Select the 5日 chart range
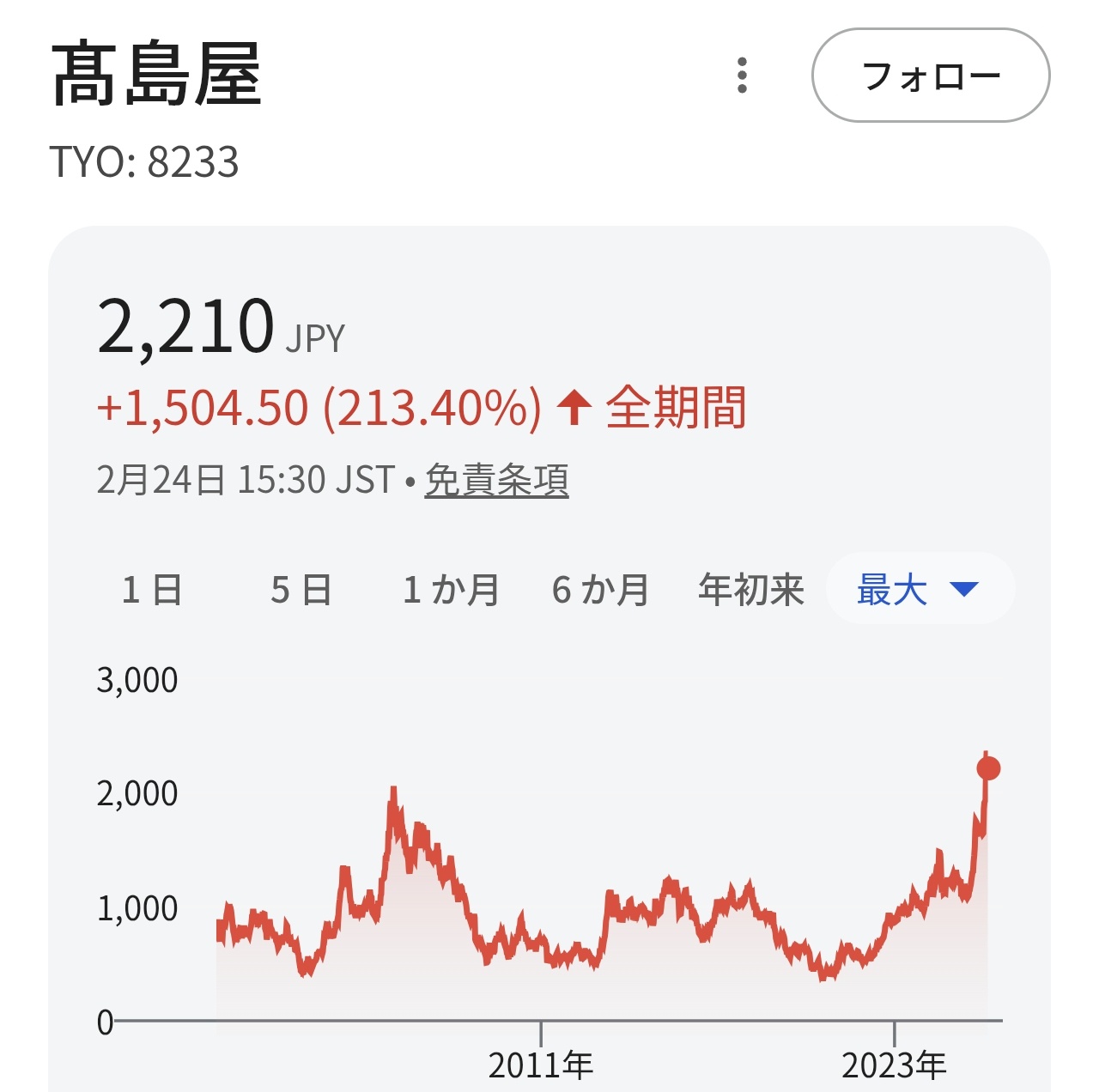Image resolution: width=1099 pixels, height=1092 pixels. click(301, 590)
